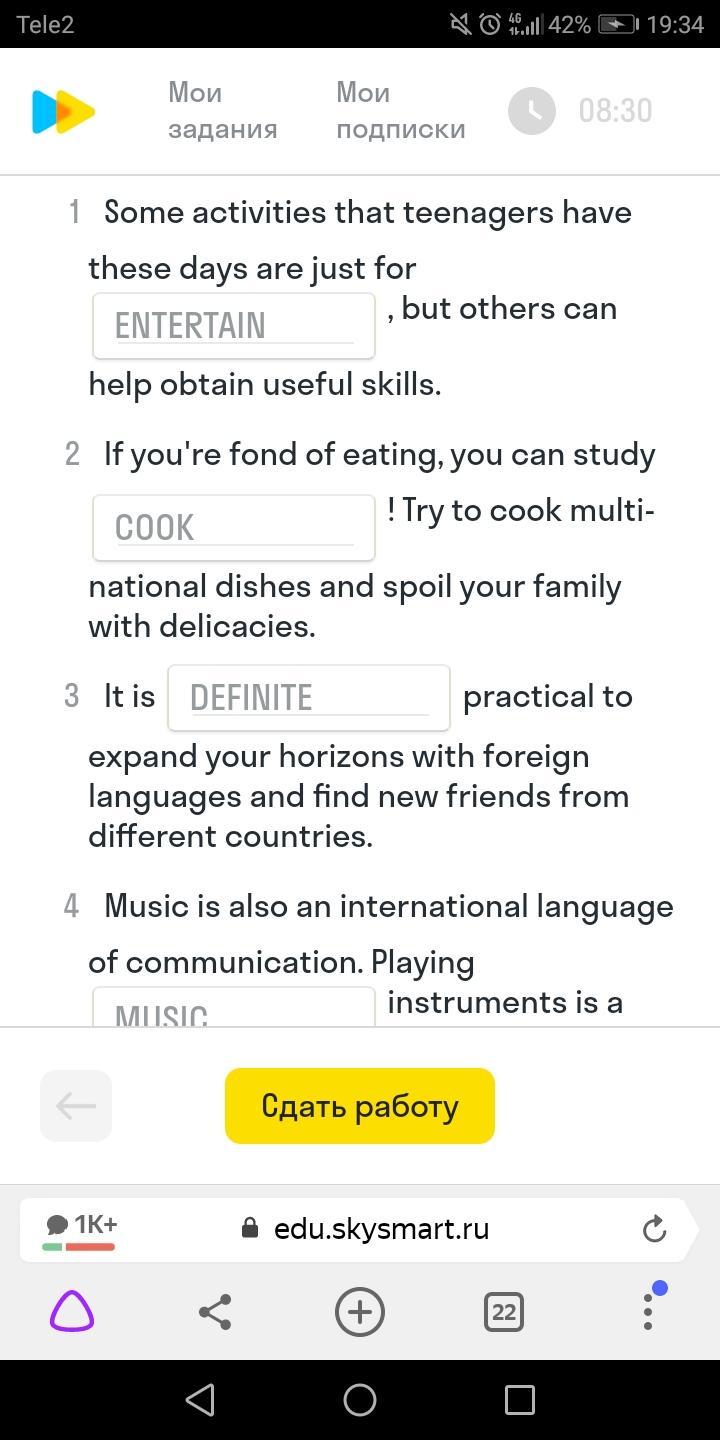
Task: Focus the MUSIC answer field
Action: point(233,1008)
